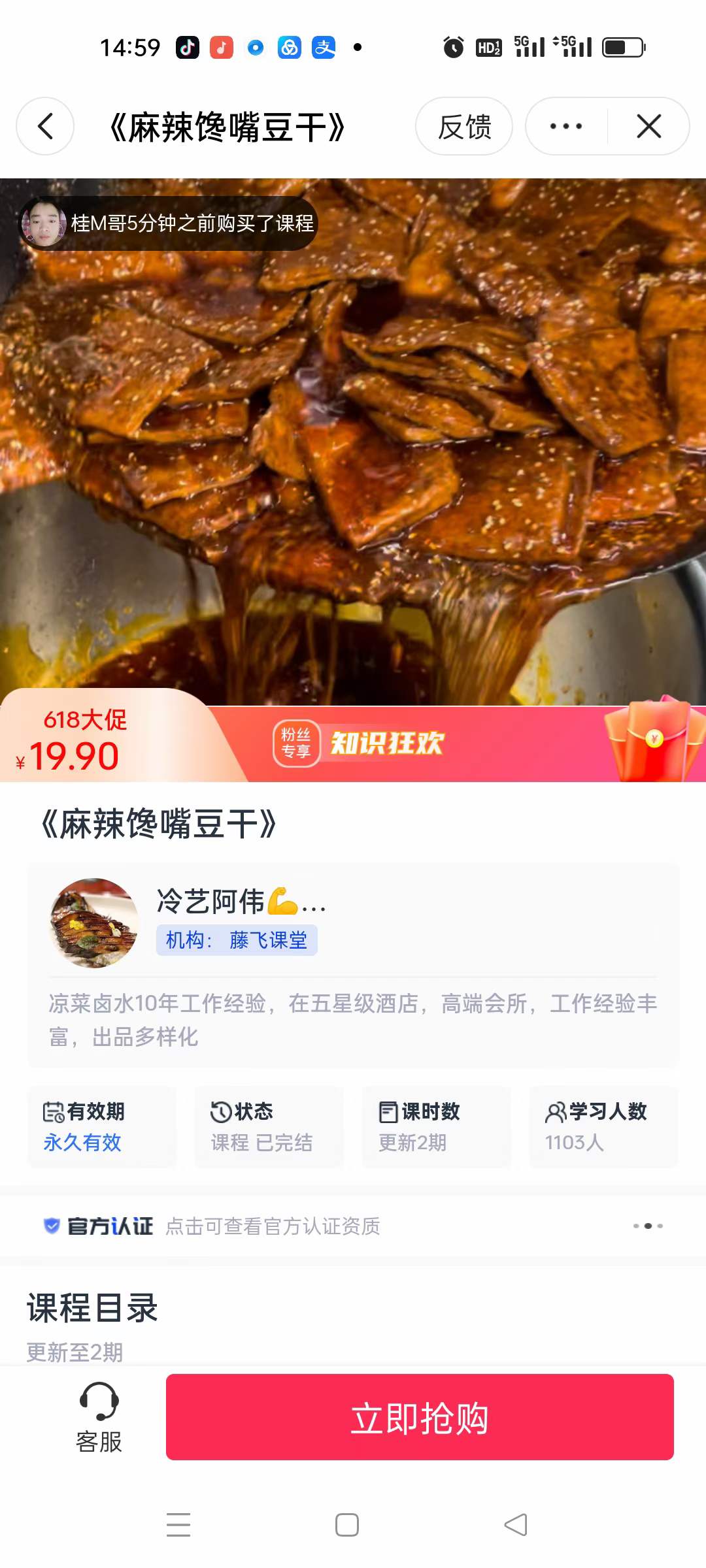Open instructor 冷艺阿伟 avatar photo
The height and width of the screenshot is (1568, 706).
93,923
